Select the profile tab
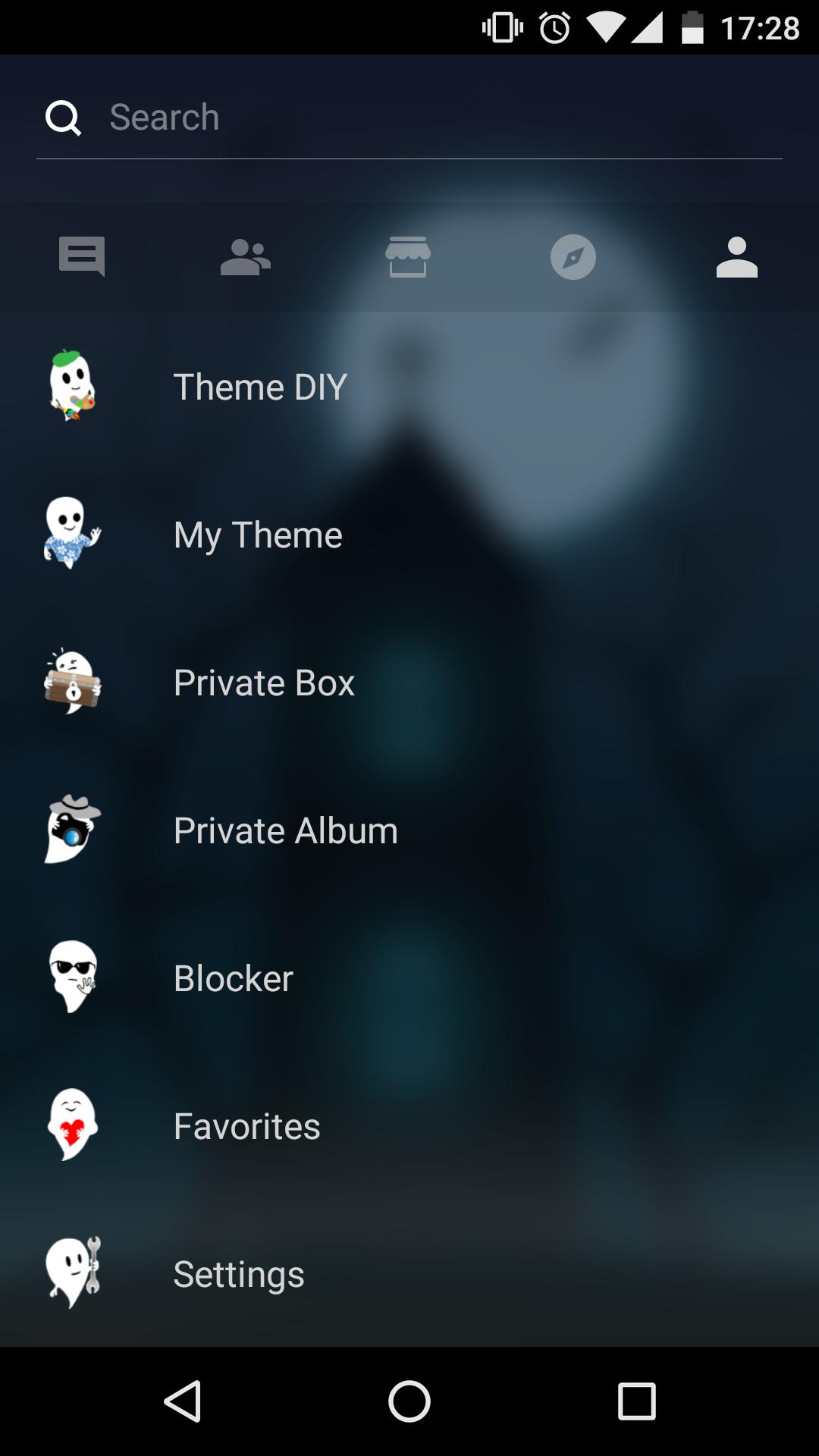Image resolution: width=819 pixels, height=1456 pixels. tap(736, 257)
